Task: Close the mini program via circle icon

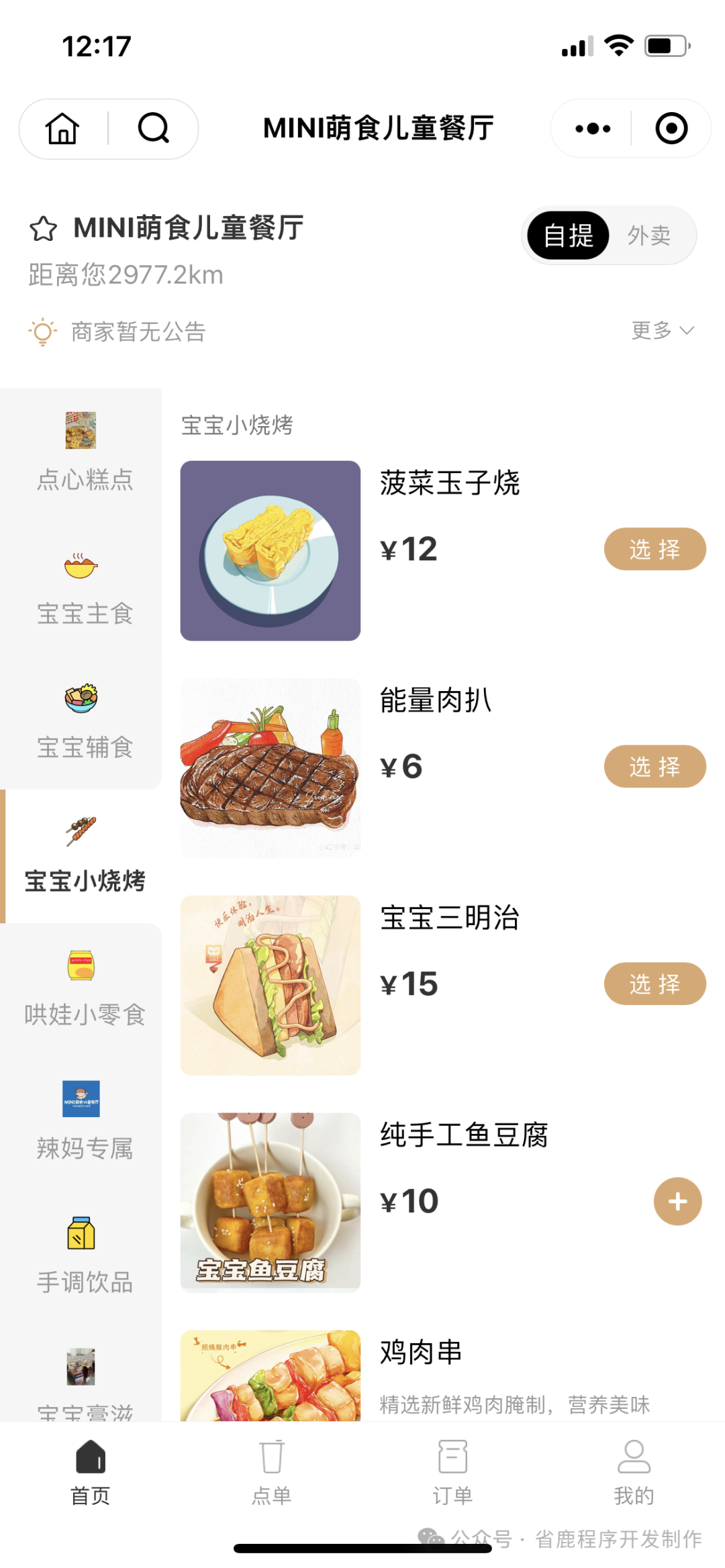Action: tap(671, 128)
